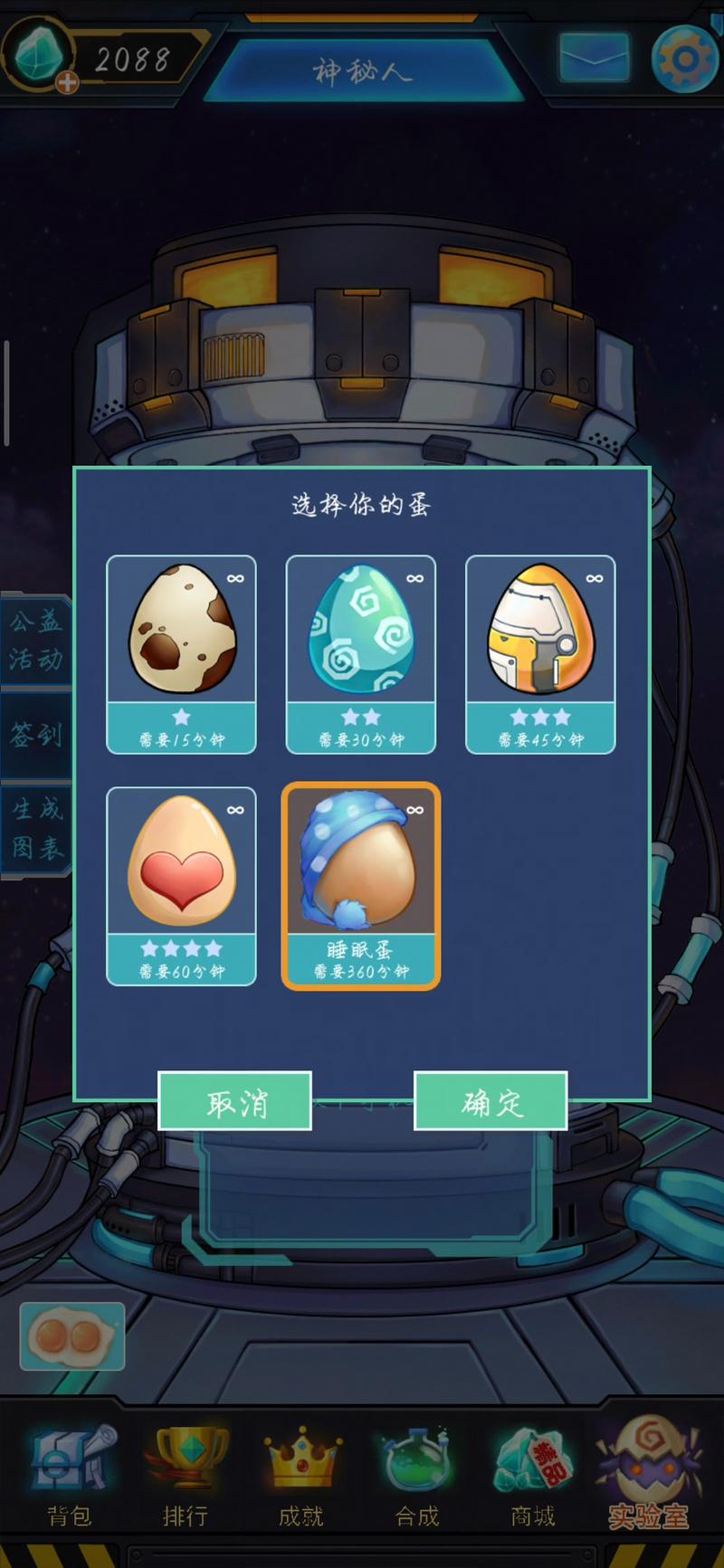Open the 公益活动 side tab

click(x=36, y=641)
